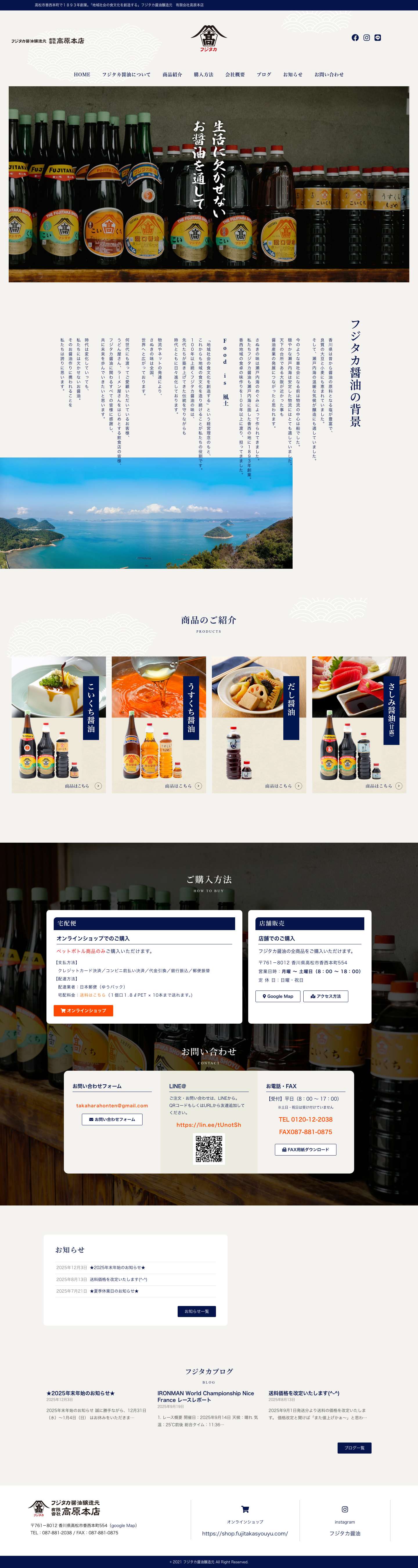This screenshot has height=1568, width=418.
Task: Open Google Map button for the store
Action: (278, 996)
